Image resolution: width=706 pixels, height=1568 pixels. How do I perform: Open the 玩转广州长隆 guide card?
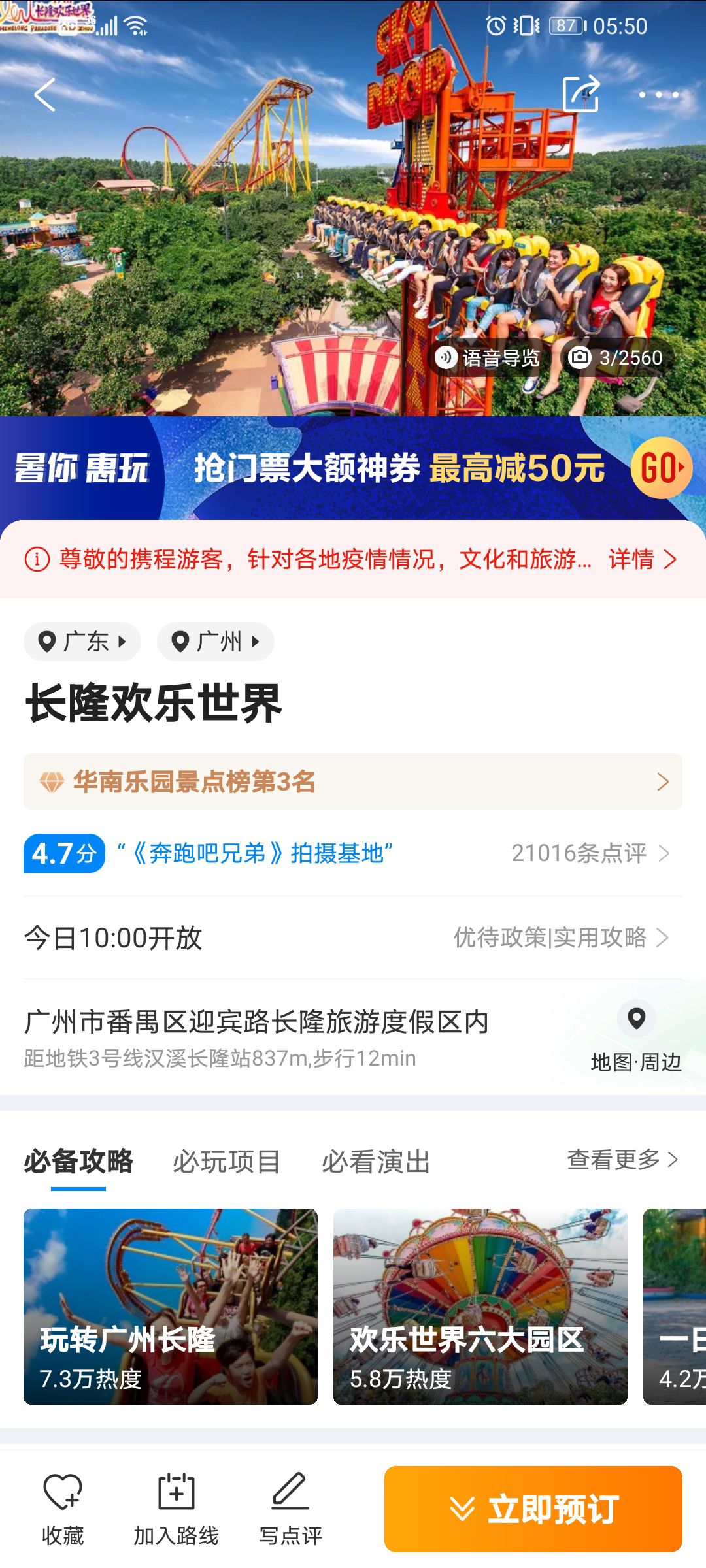(171, 1307)
